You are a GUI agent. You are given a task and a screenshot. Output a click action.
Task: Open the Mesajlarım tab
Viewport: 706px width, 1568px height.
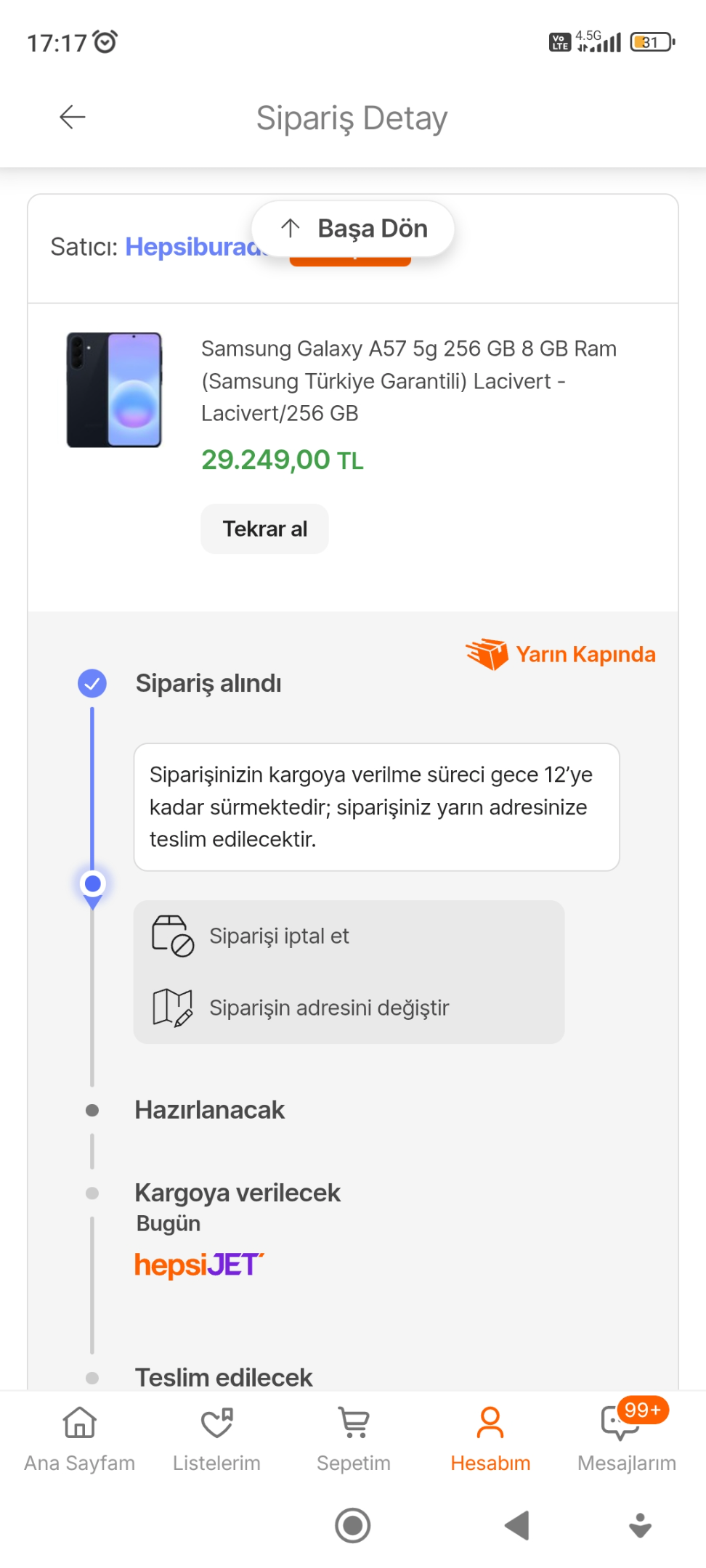pyautogui.click(x=627, y=1440)
